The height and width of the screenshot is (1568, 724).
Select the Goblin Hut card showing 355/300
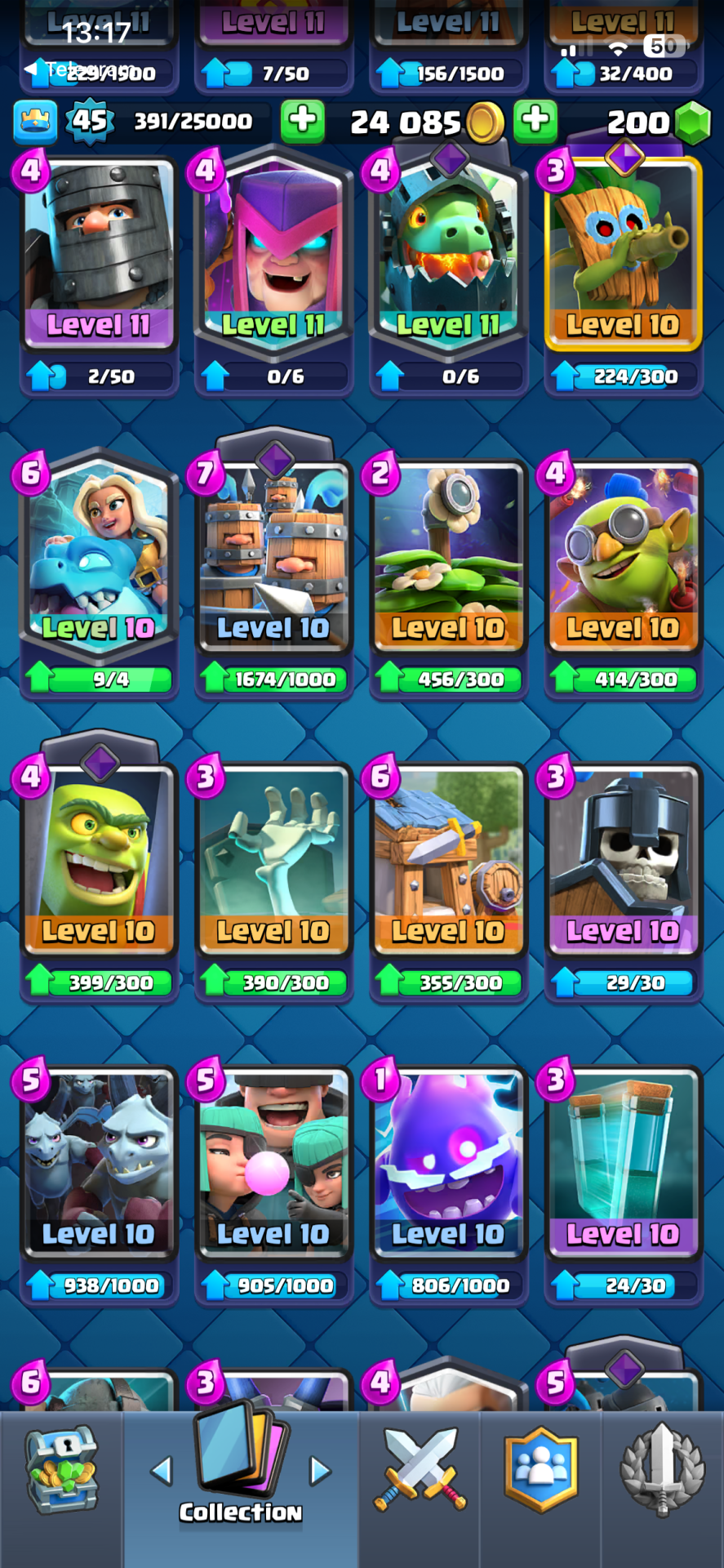tap(448, 857)
